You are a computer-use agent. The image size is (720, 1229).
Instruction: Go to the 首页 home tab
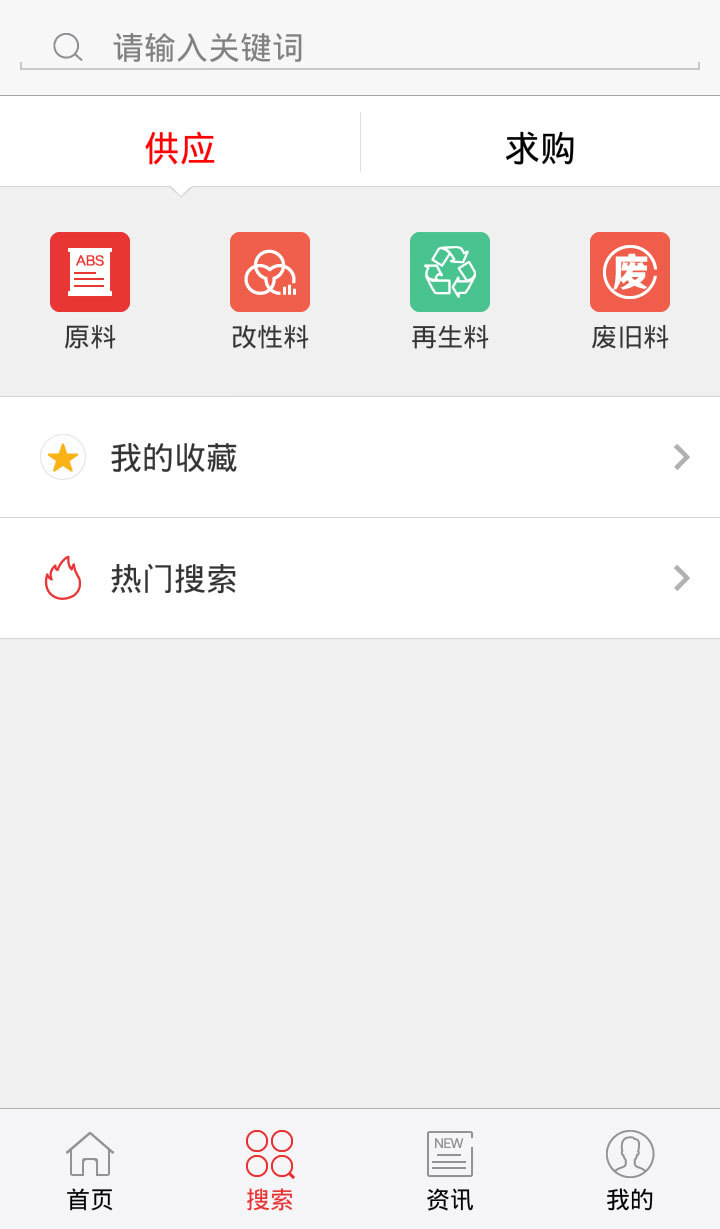click(90, 1170)
